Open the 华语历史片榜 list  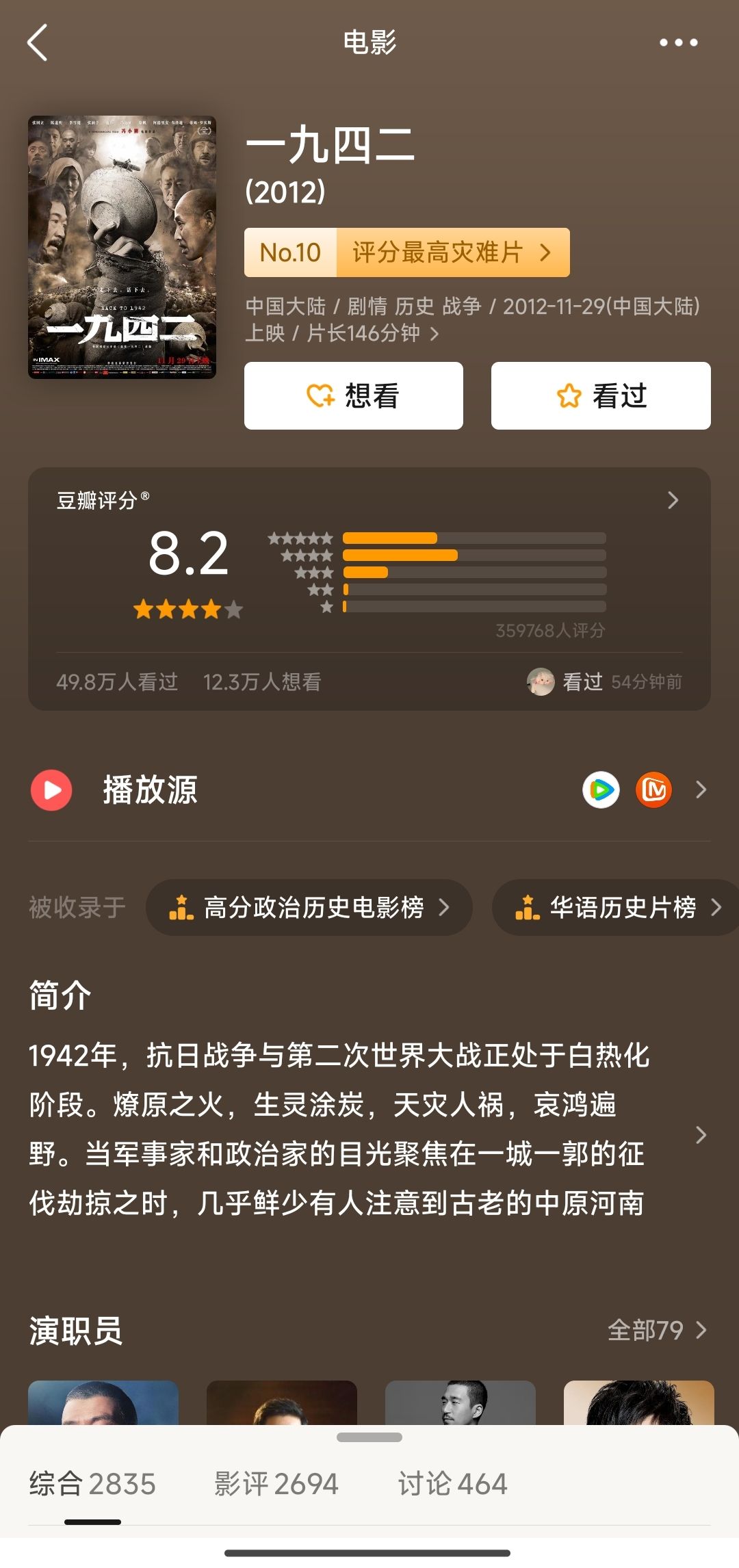[616, 907]
